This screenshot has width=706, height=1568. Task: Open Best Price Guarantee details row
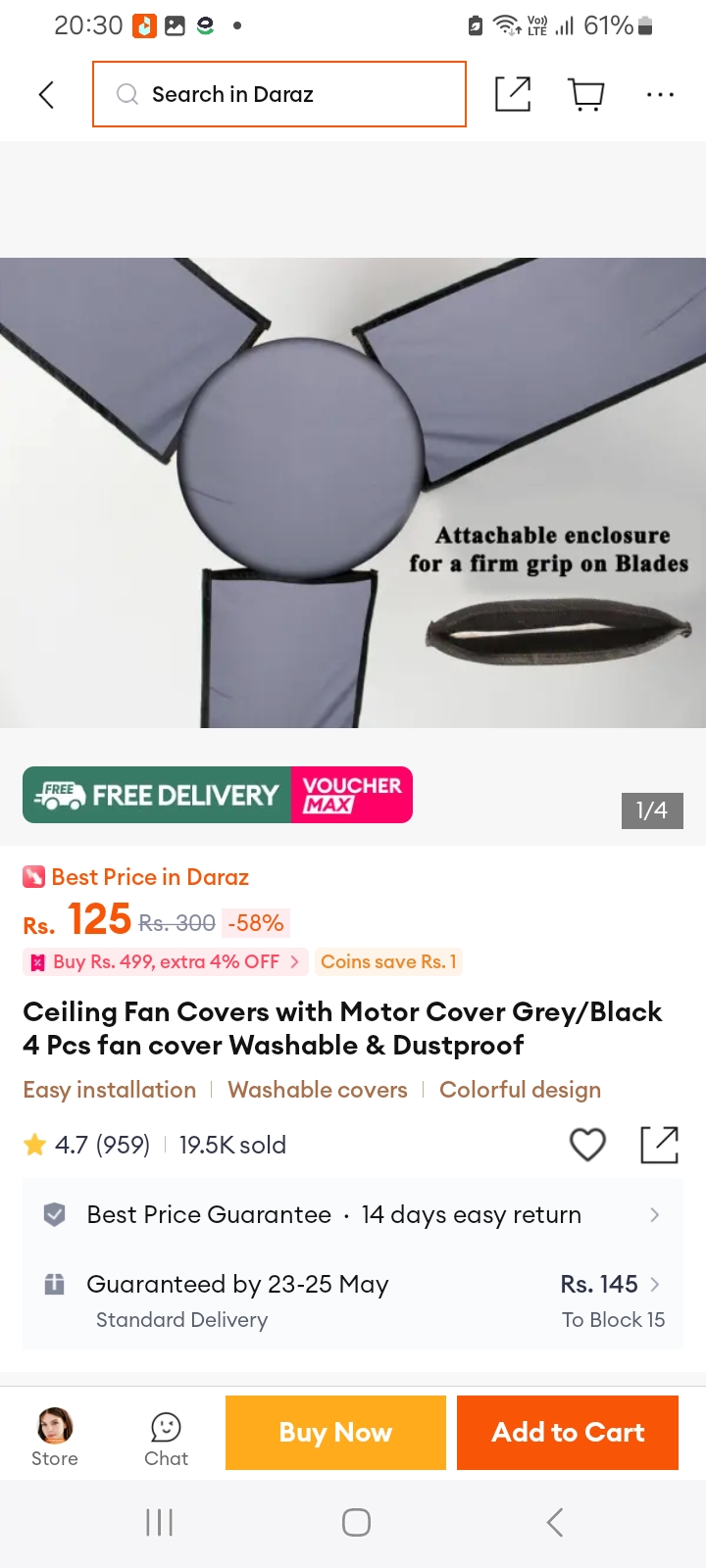pyautogui.click(x=353, y=1215)
